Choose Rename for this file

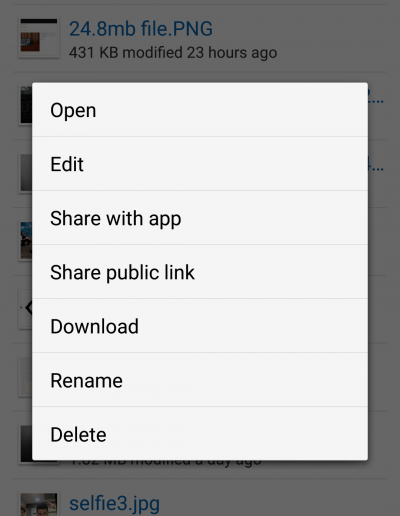point(200,380)
